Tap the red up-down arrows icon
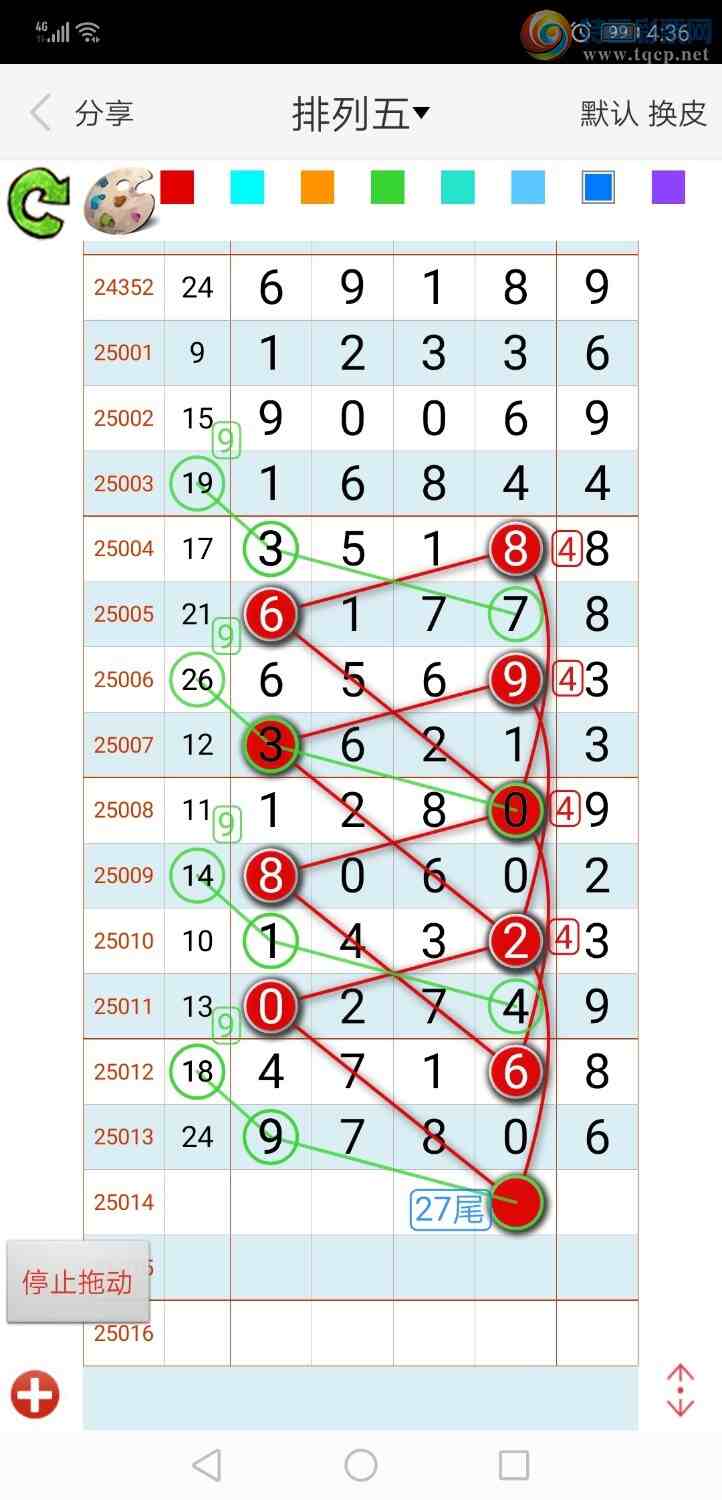 tap(680, 1390)
